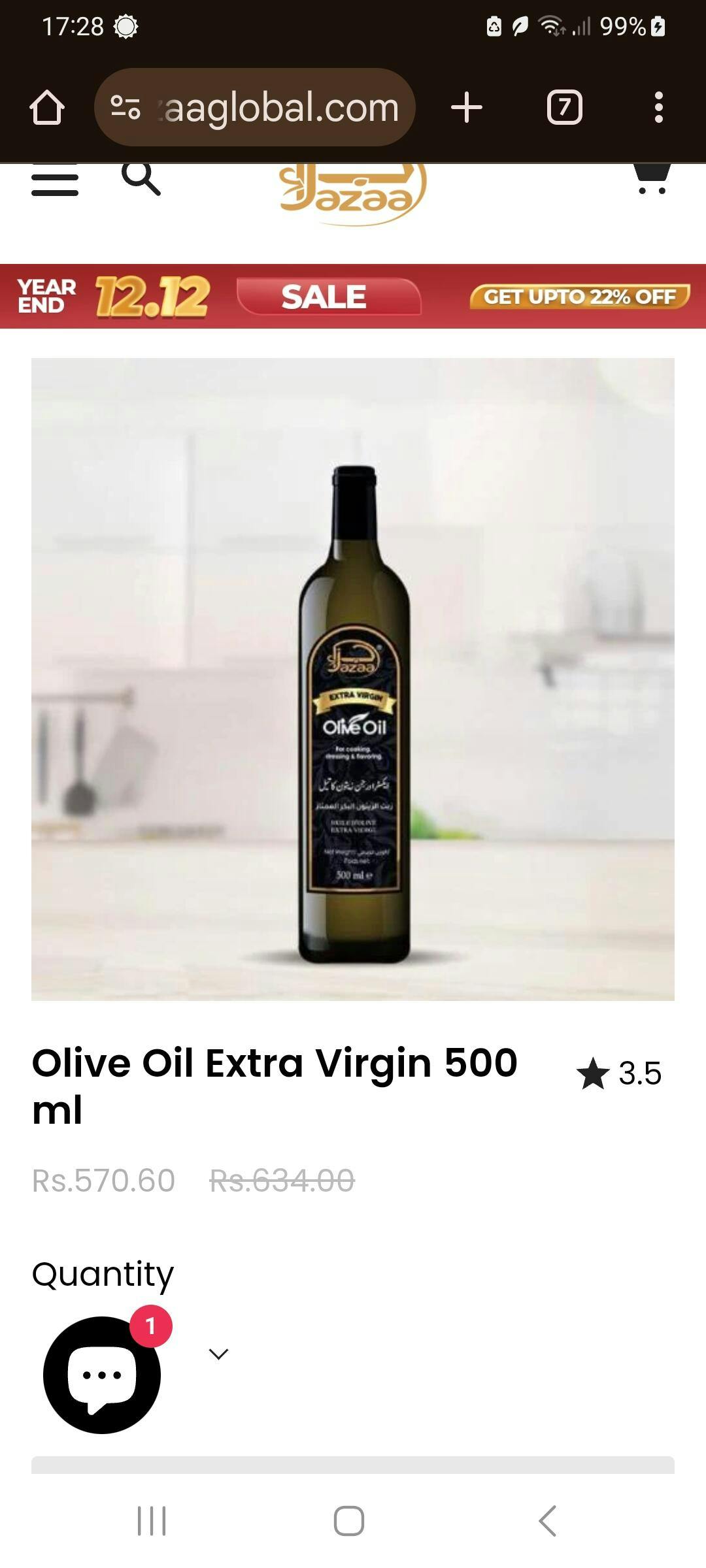Open the browser overflow menu

658,107
